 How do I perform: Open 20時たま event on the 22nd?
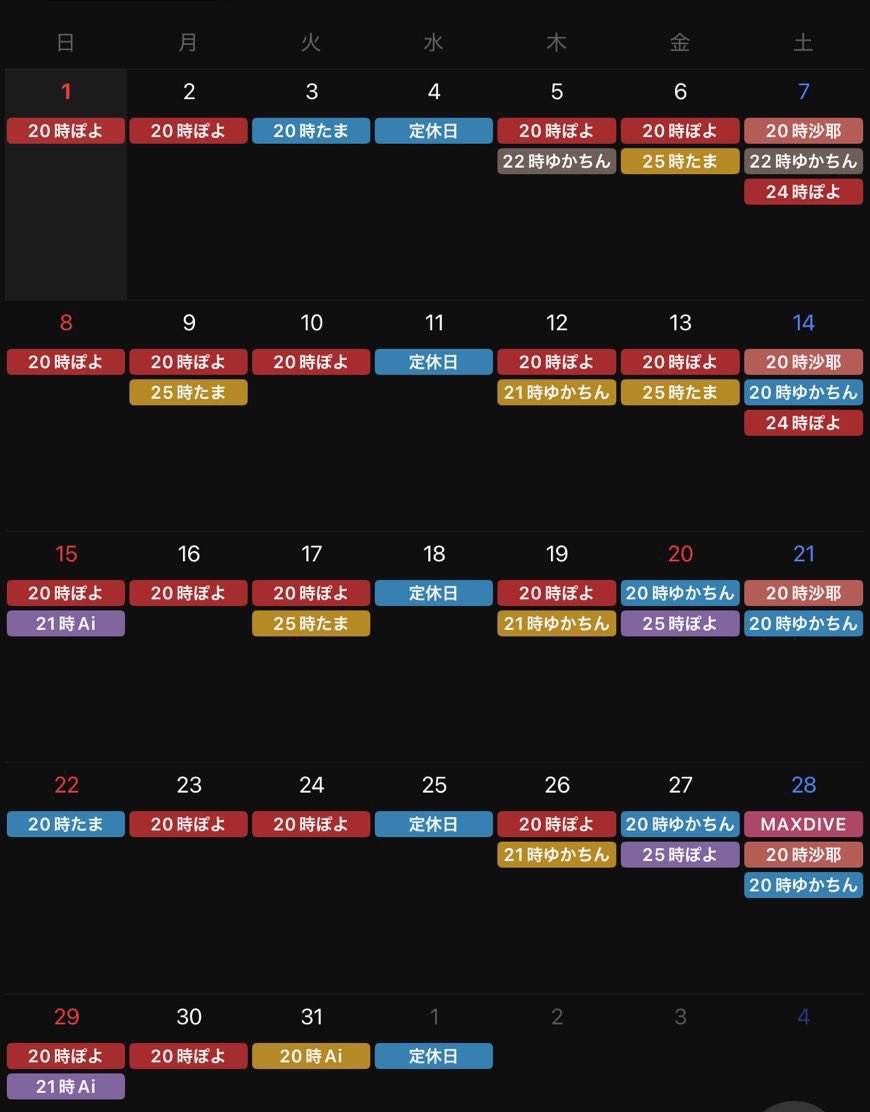[66, 824]
